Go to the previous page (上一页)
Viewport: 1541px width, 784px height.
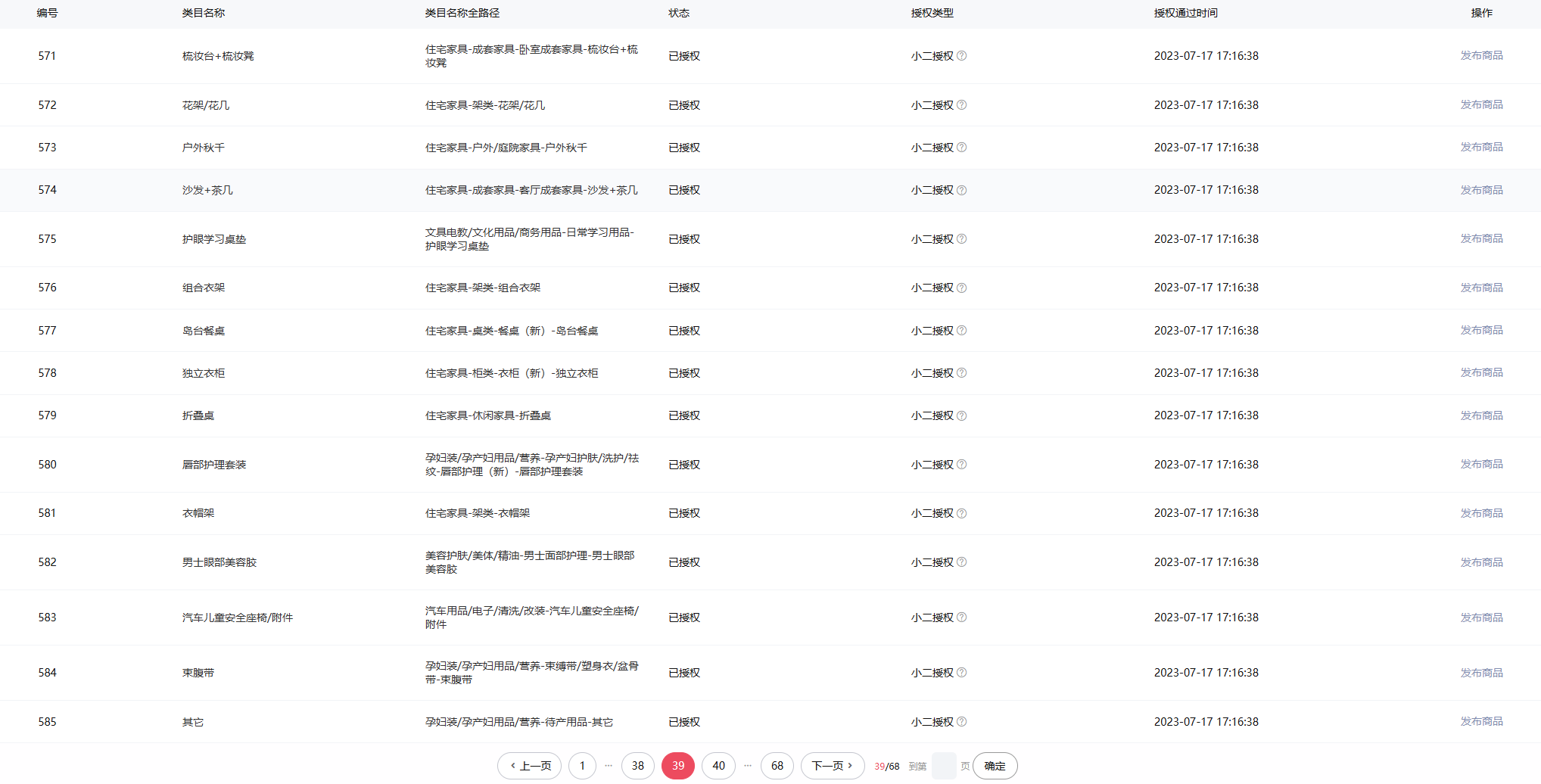(x=529, y=766)
